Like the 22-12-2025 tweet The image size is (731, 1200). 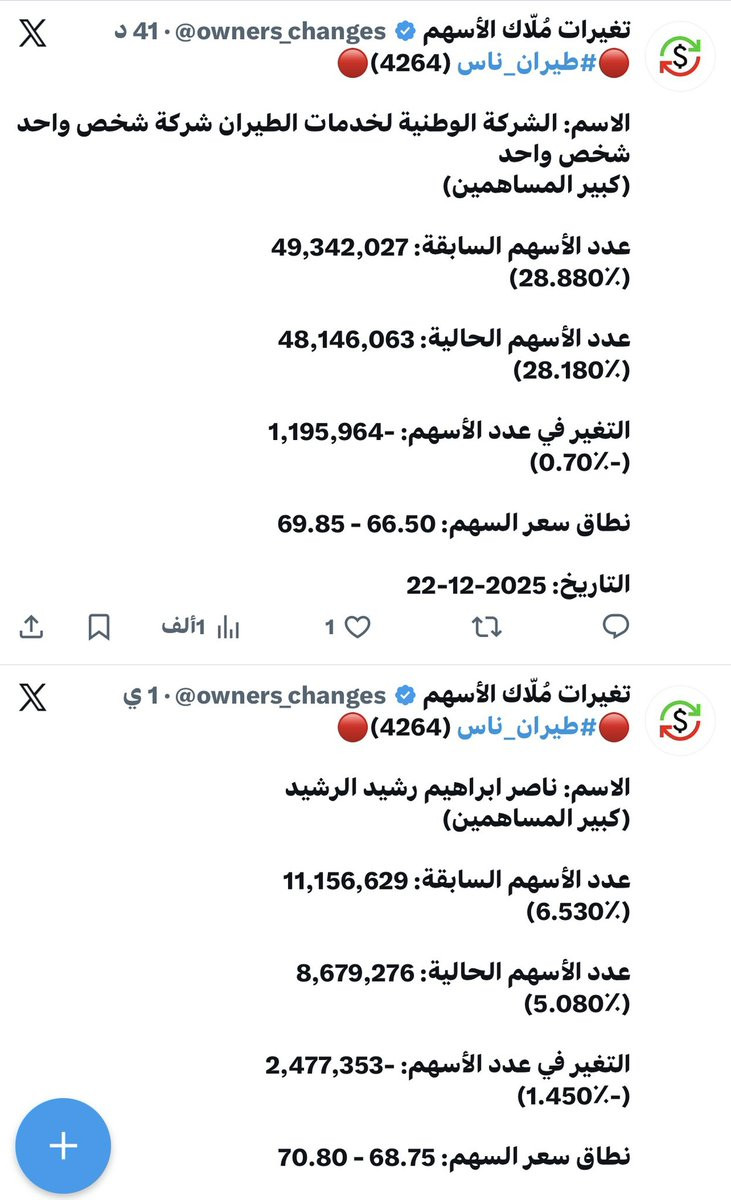357,627
